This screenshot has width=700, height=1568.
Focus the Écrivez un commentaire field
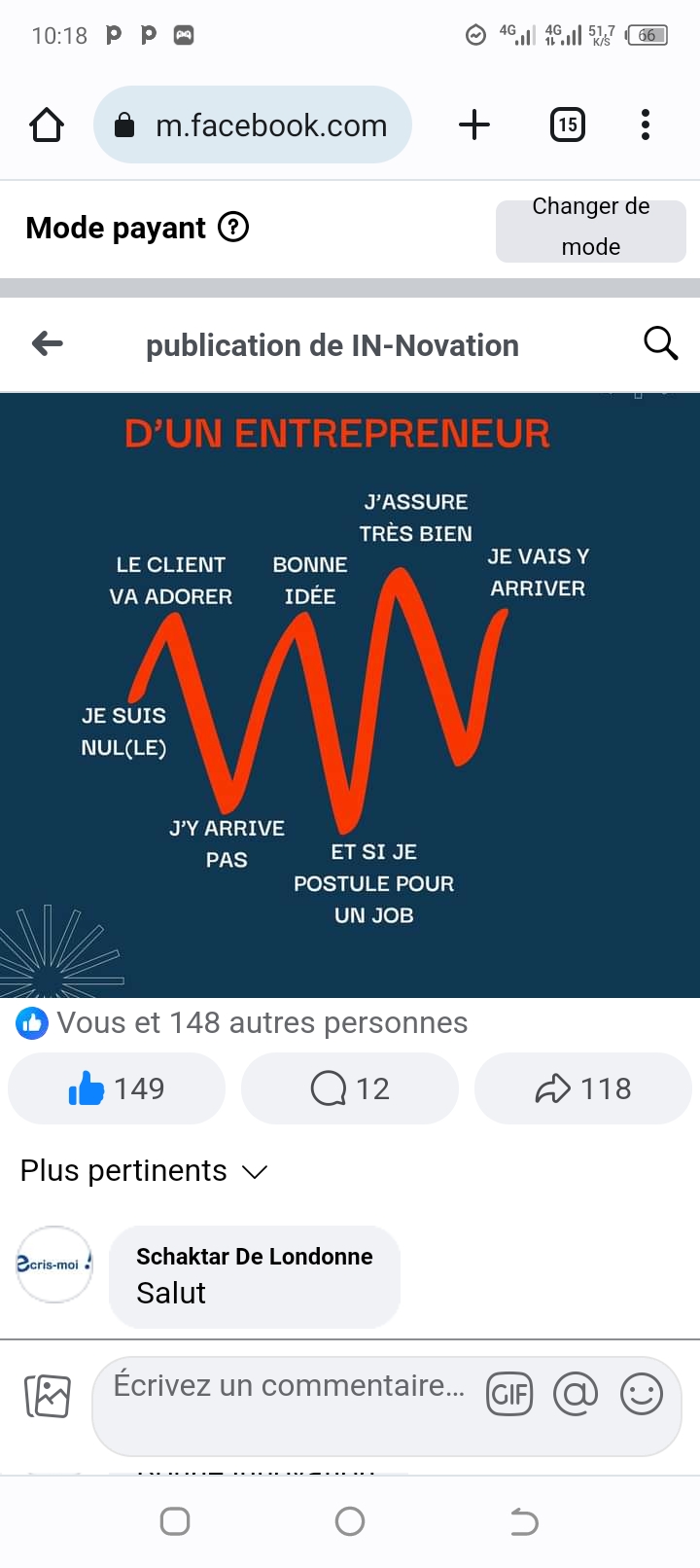(289, 1386)
